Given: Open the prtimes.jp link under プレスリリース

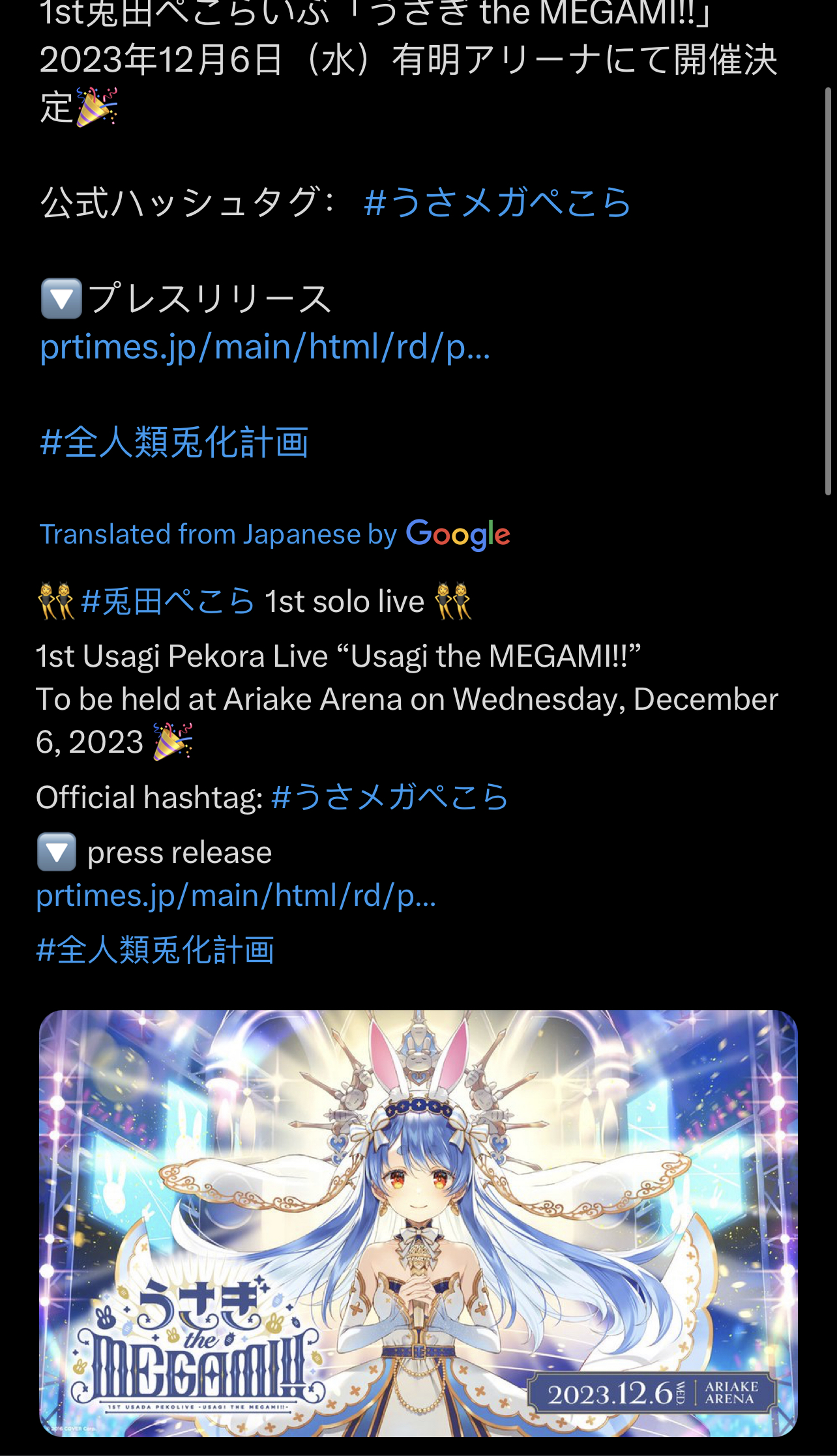Looking at the screenshot, I should pyautogui.click(x=265, y=347).
